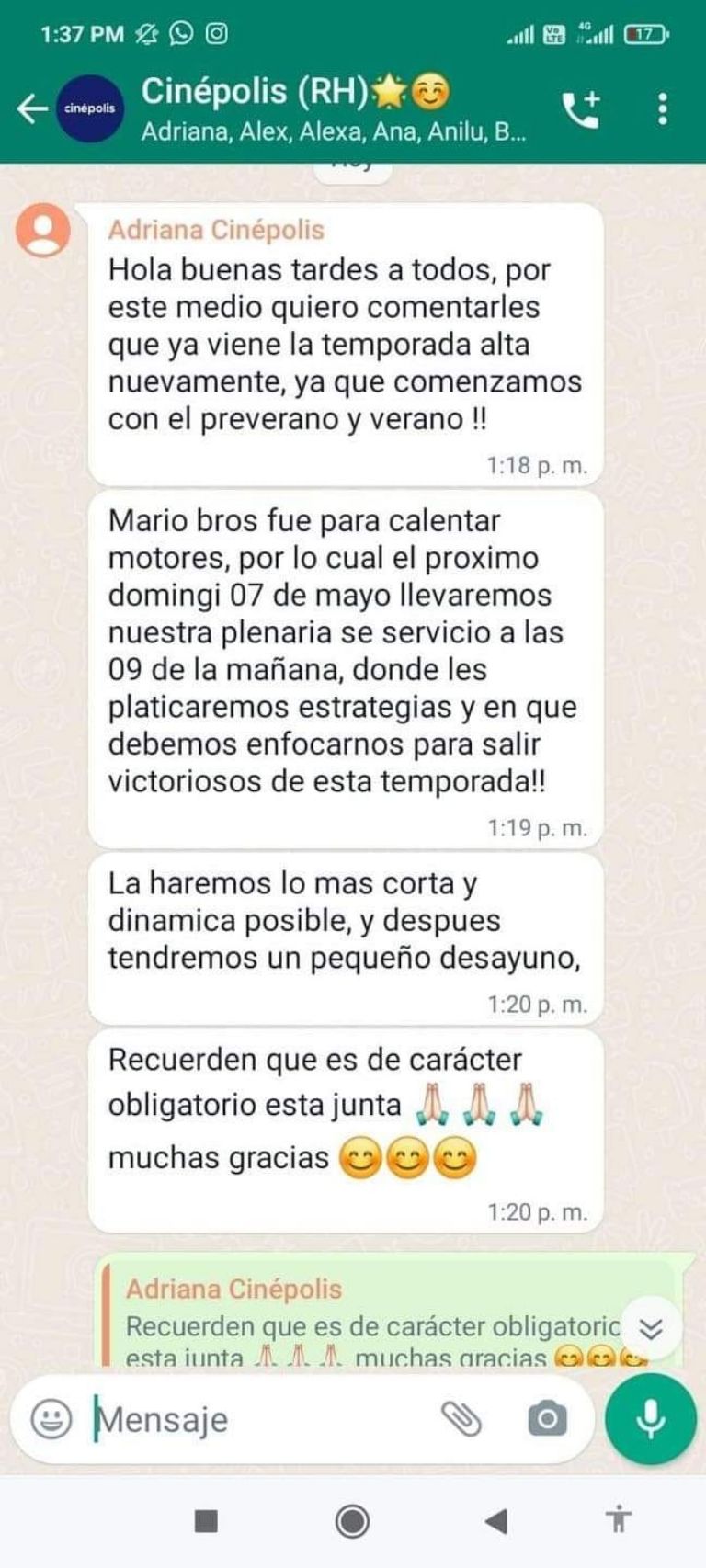
Task: Go back to the chat list
Action: click(31, 108)
